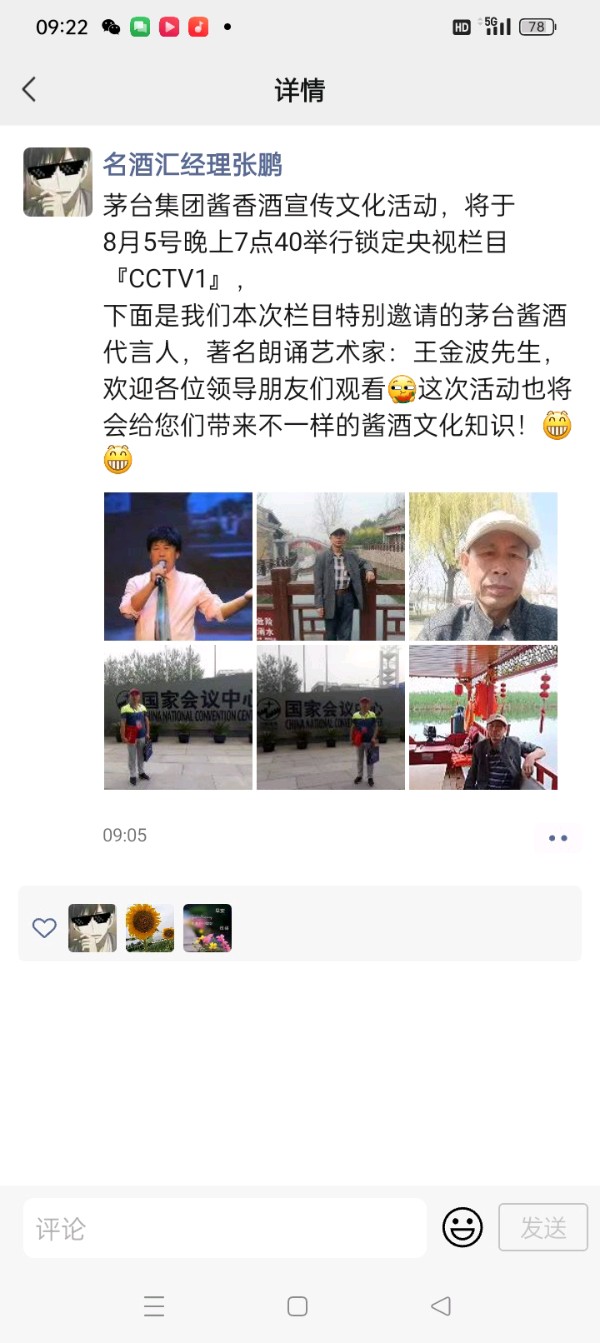Open the photo of man by the red bridge

click(331, 566)
